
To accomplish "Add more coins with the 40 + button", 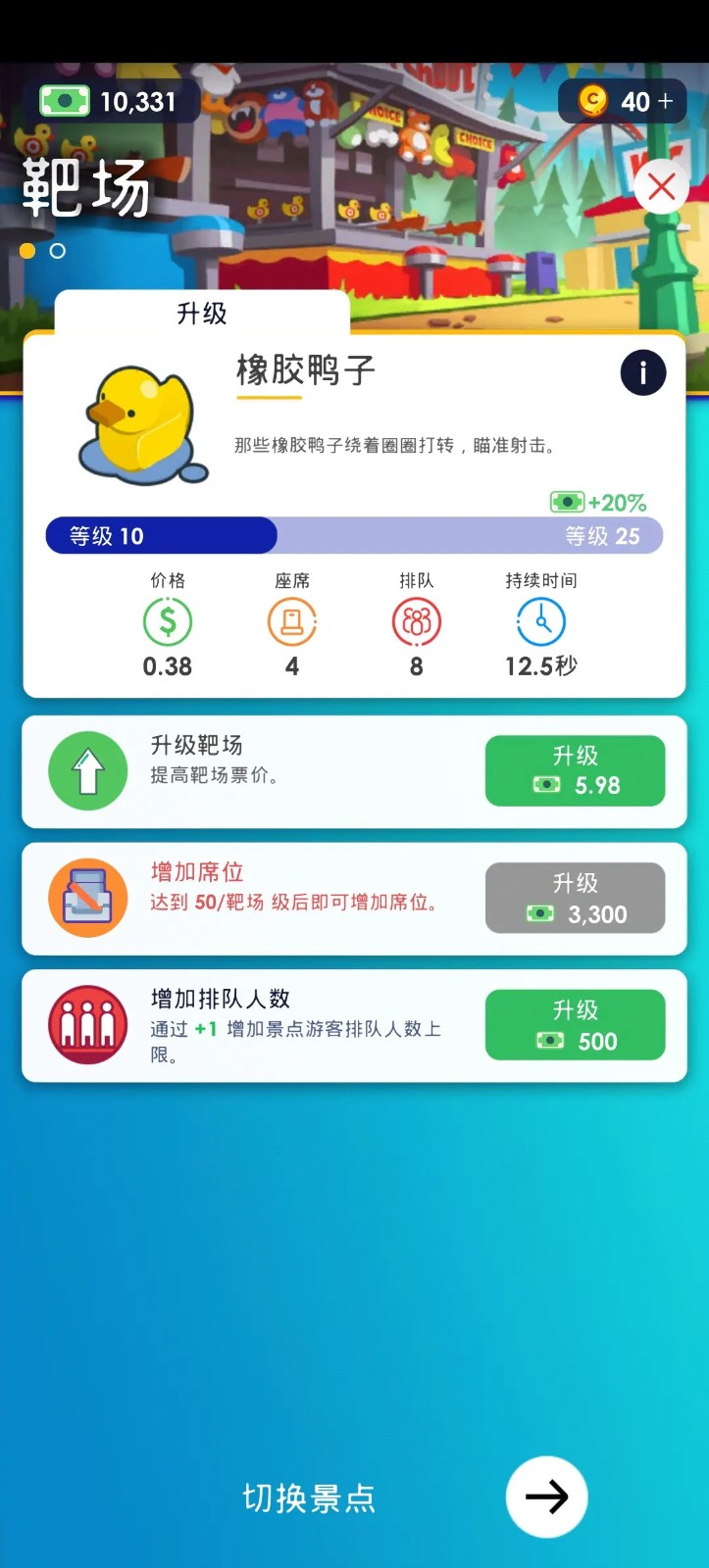I will tap(622, 101).
